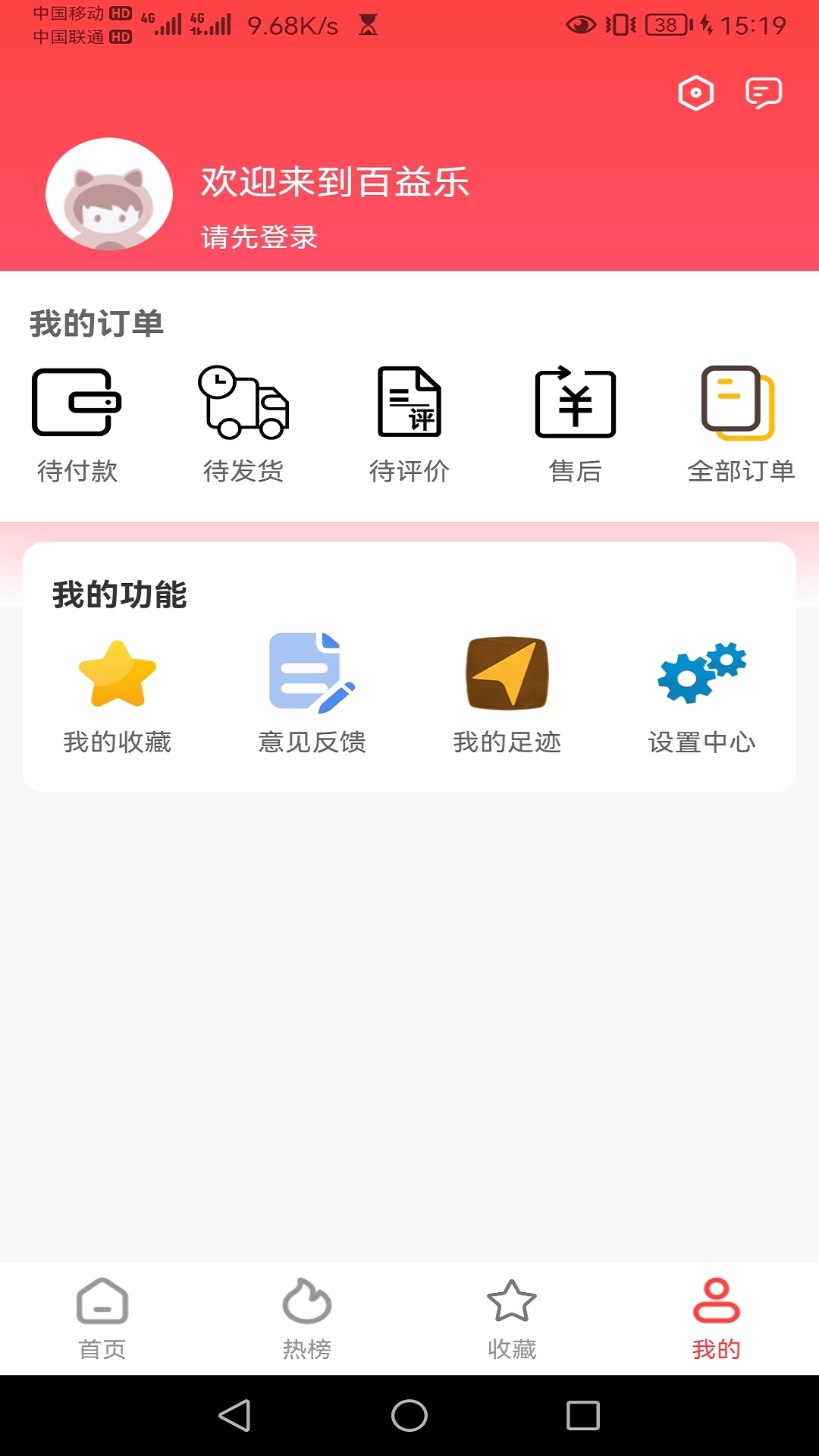
Task: Open the hexagon settings icon
Action: click(695, 93)
